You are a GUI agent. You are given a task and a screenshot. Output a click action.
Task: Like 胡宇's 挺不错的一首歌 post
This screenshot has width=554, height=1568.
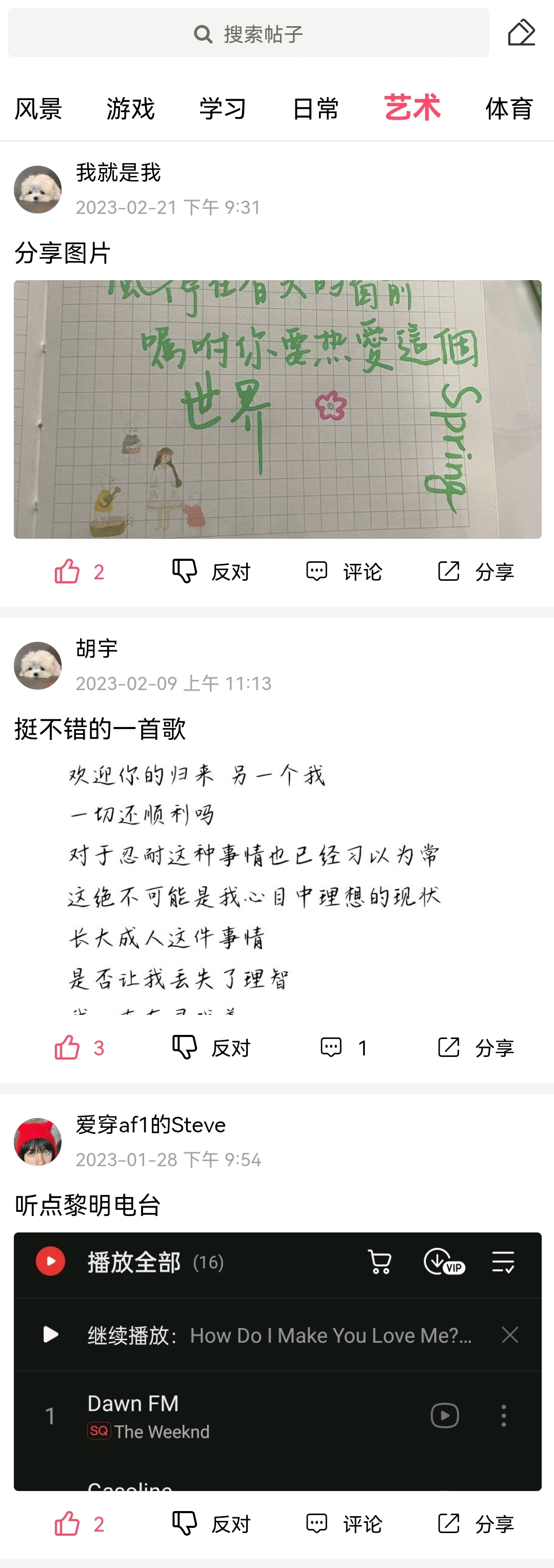tap(79, 1048)
